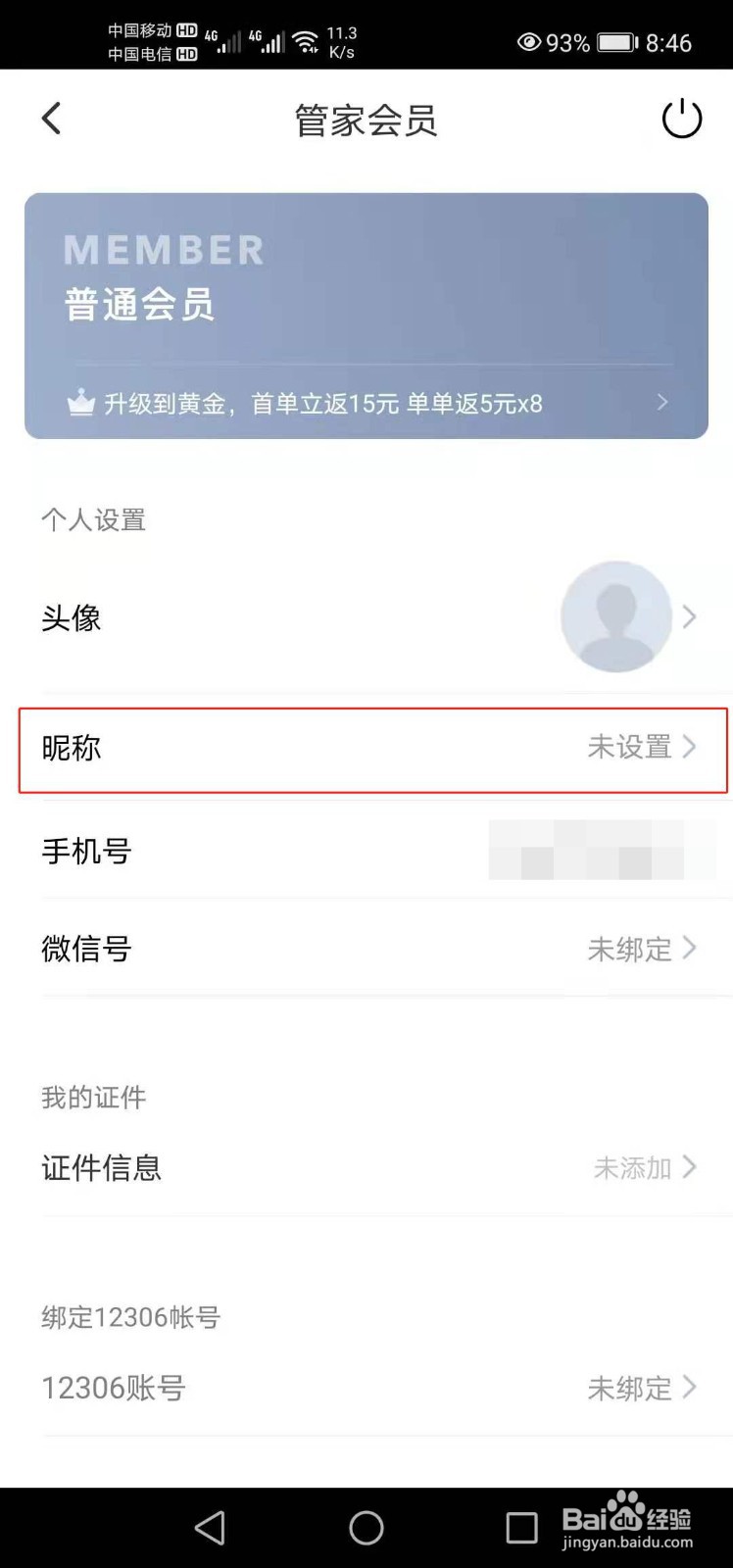This screenshot has width=733, height=1568.
Task: Tap the crown icon in the upgrade banner
Action: click(82, 402)
